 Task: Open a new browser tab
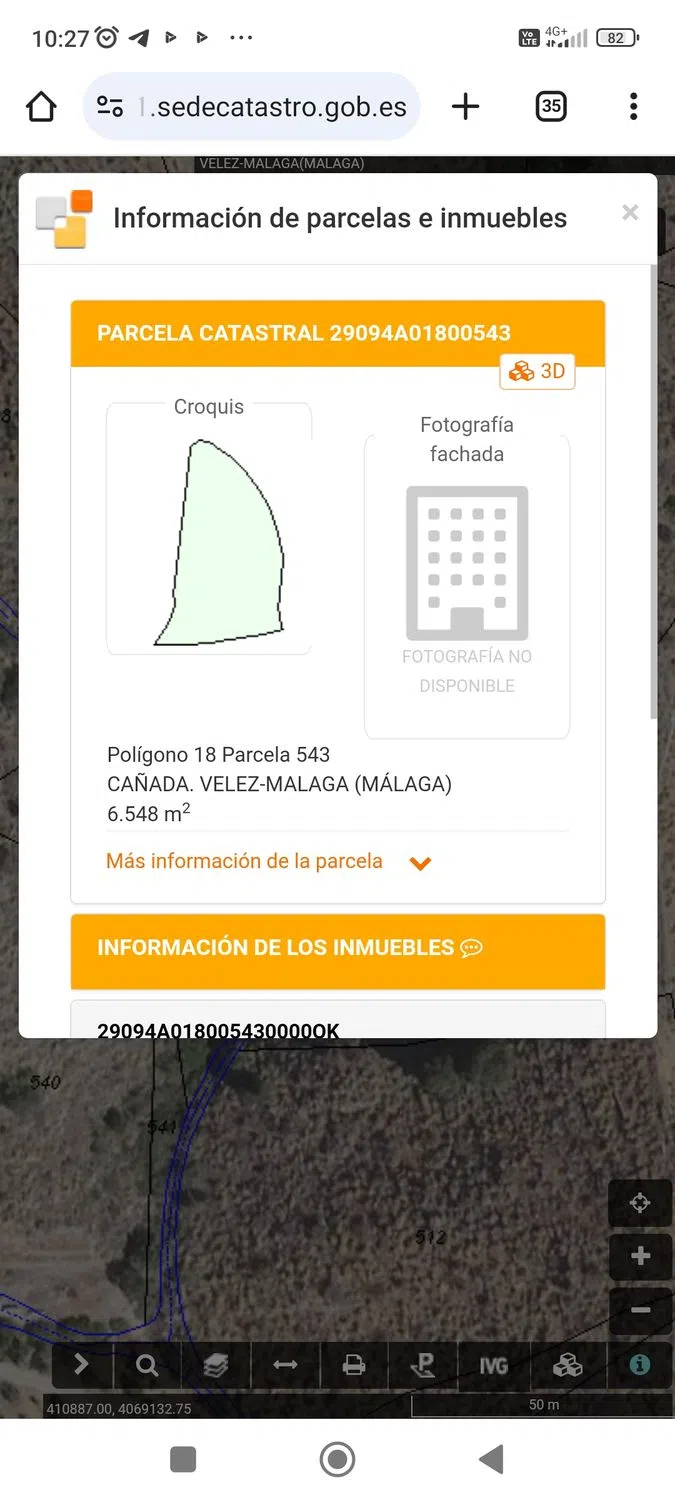point(466,107)
